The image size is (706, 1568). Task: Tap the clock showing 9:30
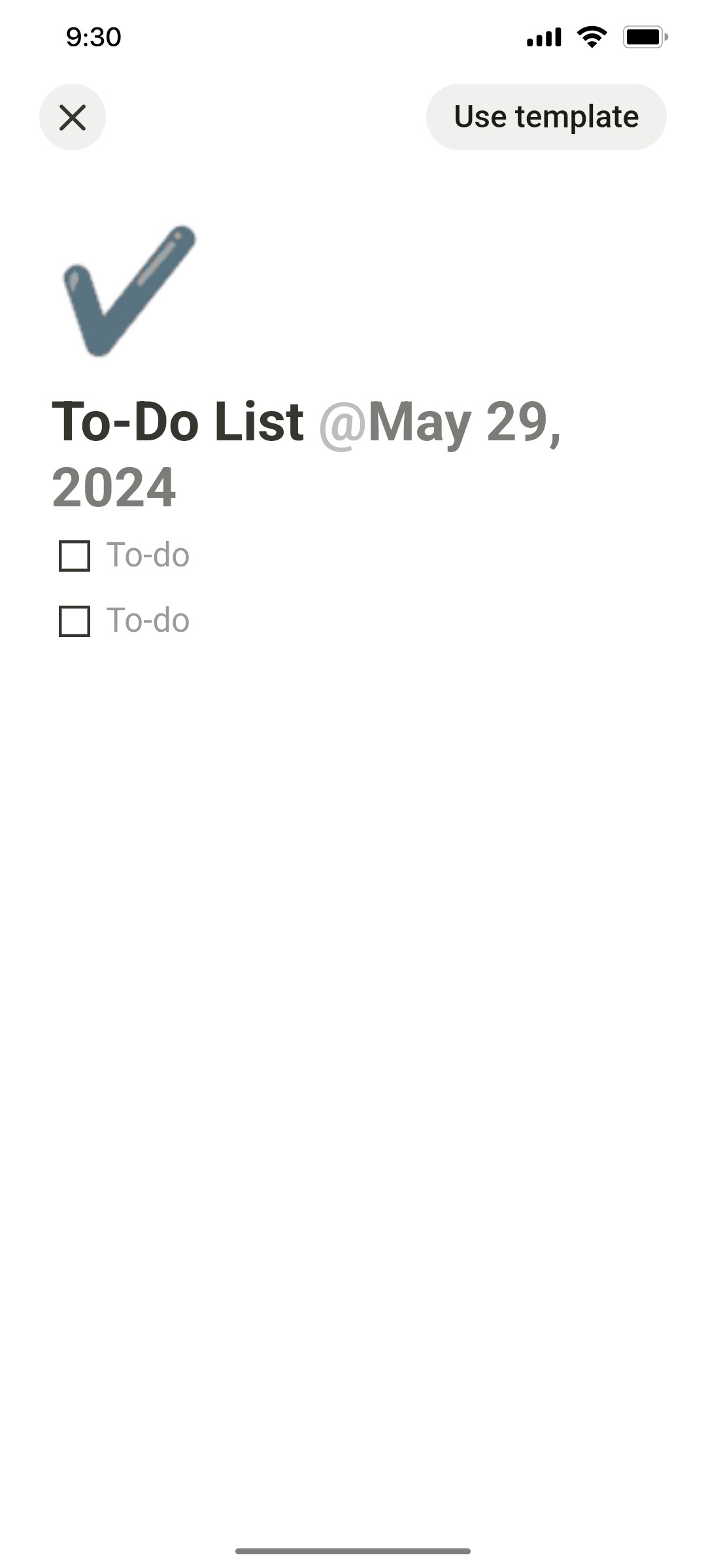click(93, 37)
